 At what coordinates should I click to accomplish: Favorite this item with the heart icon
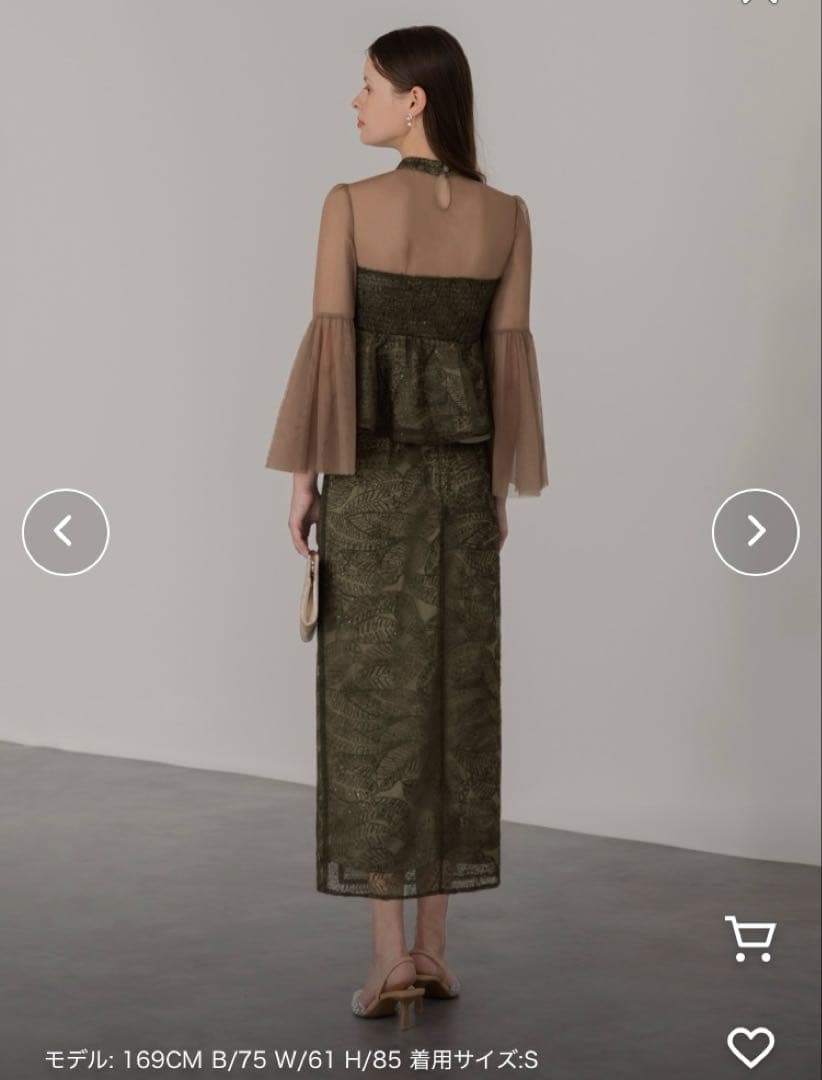point(750,1047)
